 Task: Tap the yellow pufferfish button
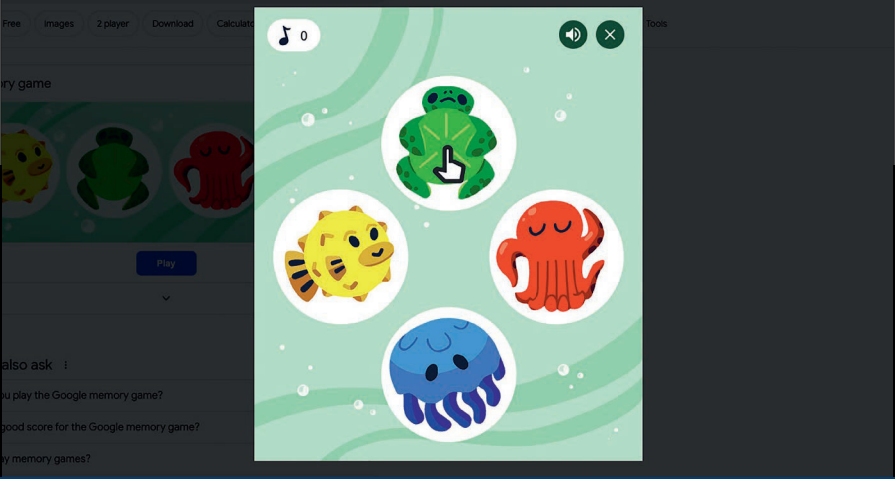340,257
